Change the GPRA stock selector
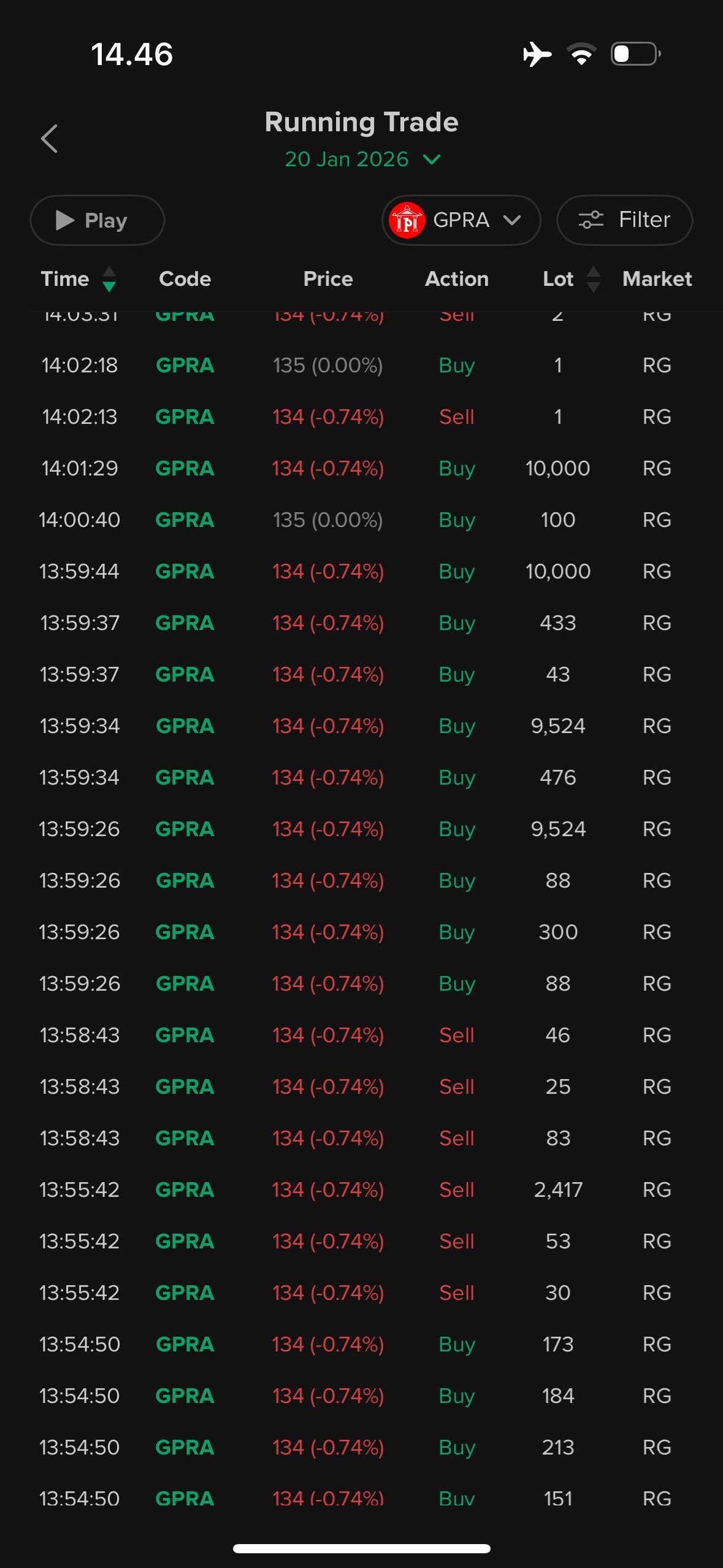The height and width of the screenshot is (1568, 723). (461, 220)
